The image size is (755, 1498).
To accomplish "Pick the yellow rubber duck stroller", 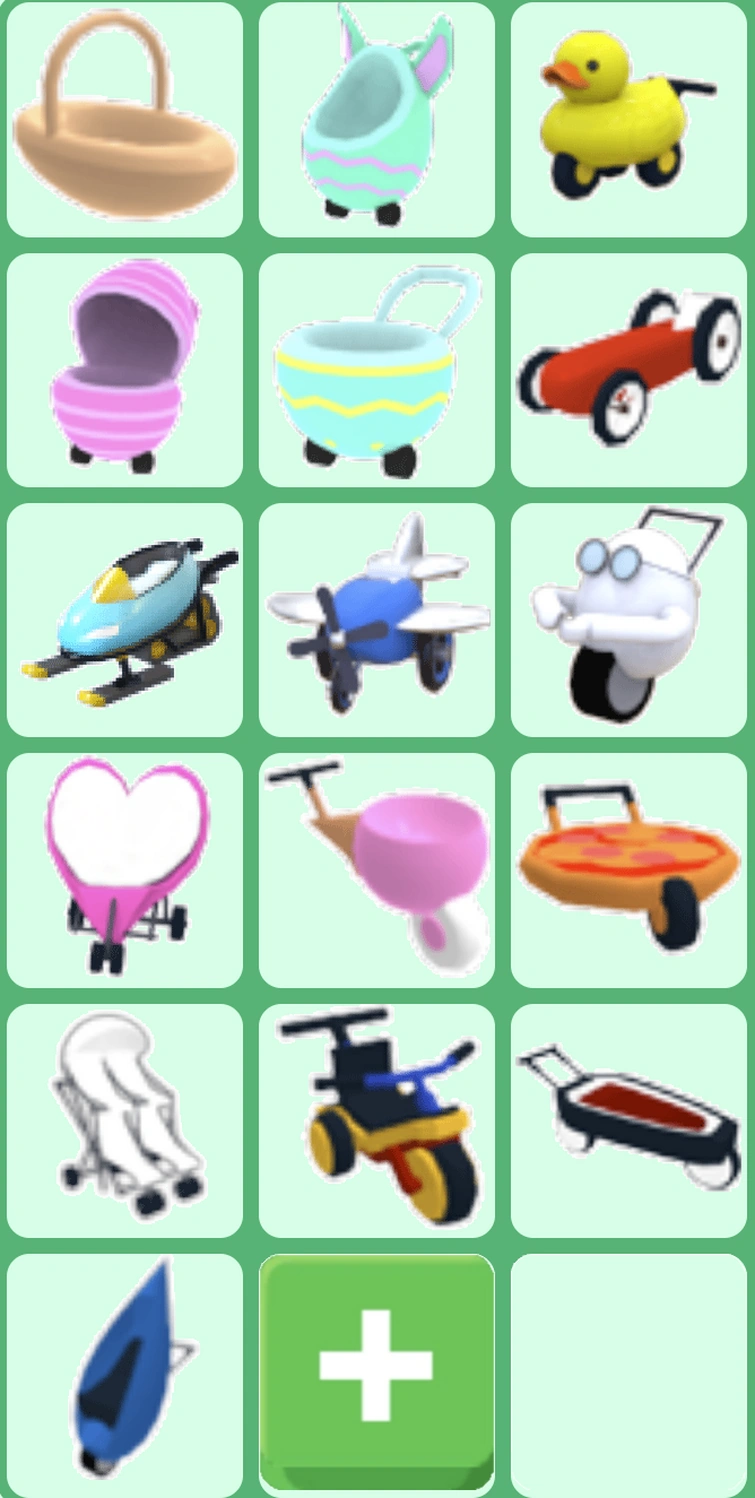I will tap(628, 120).
